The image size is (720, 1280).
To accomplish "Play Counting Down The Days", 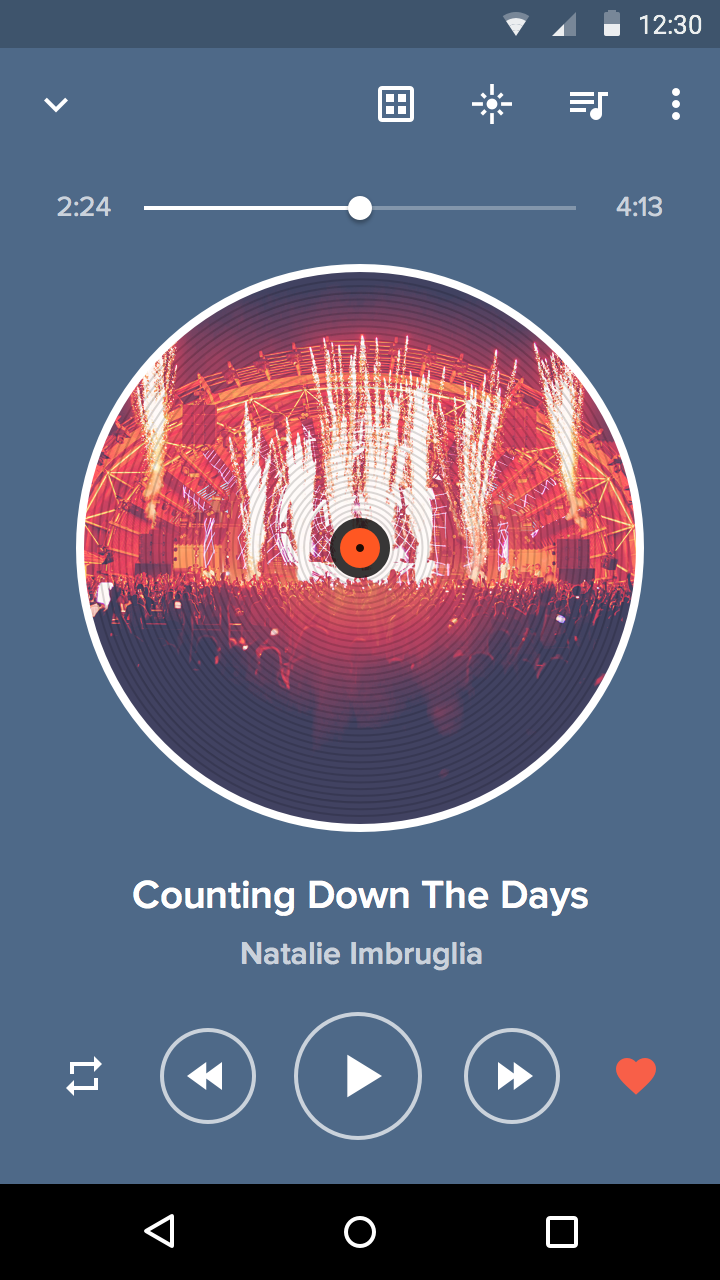I will 358,1076.
